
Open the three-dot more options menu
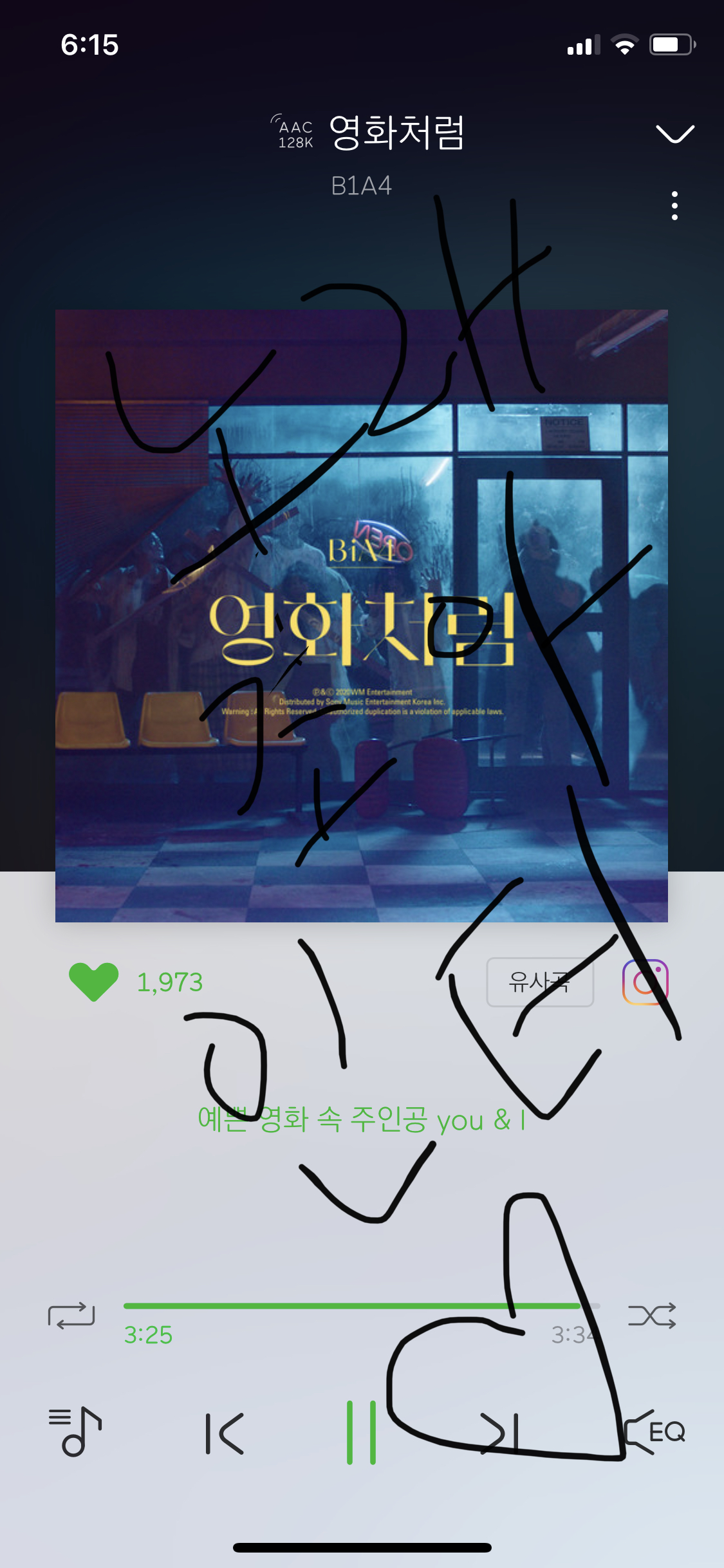(x=674, y=206)
